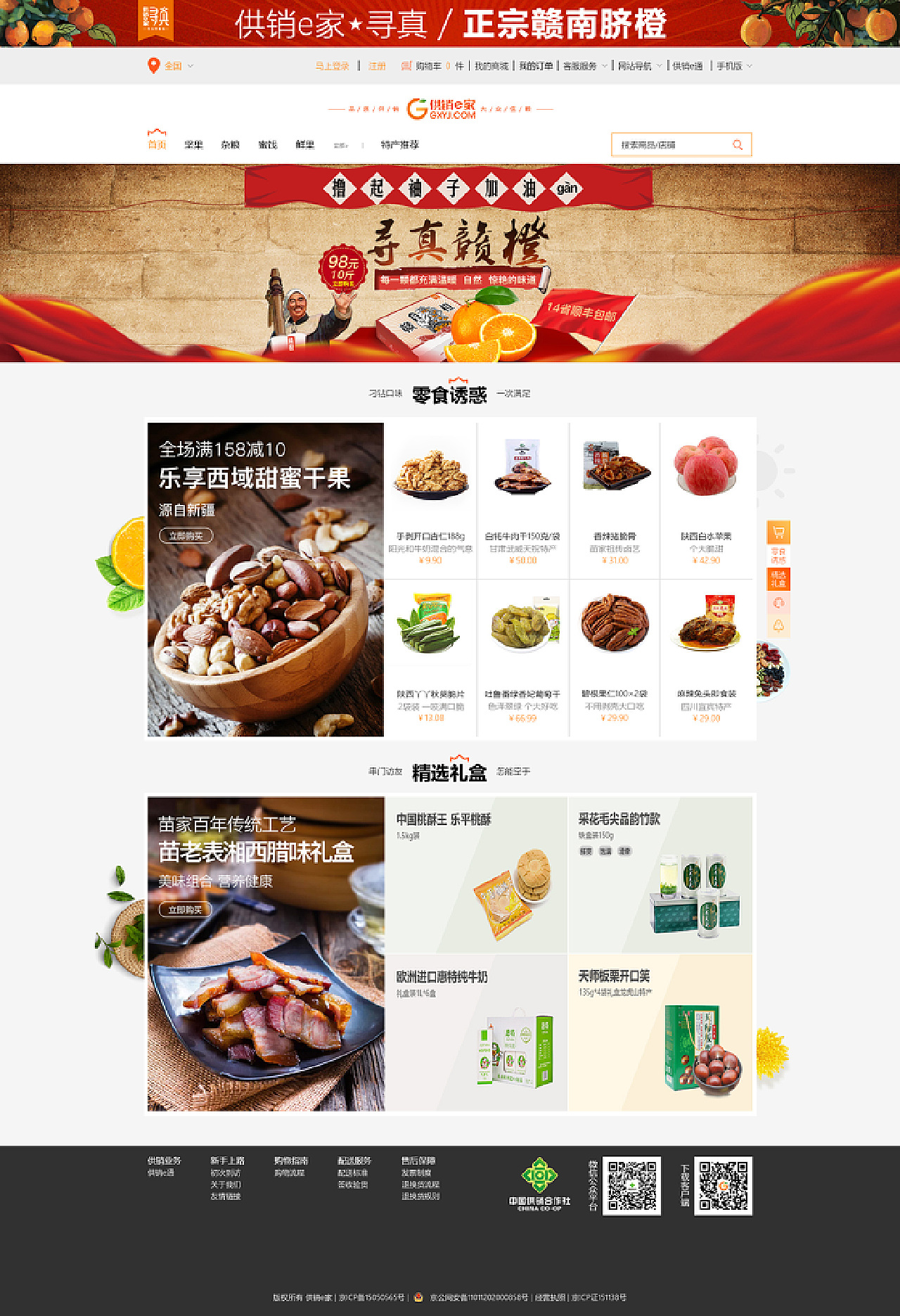Focus the 搜索商品/店铺 search box
This screenshot has height=1316, width=900.
coord(668,145)
